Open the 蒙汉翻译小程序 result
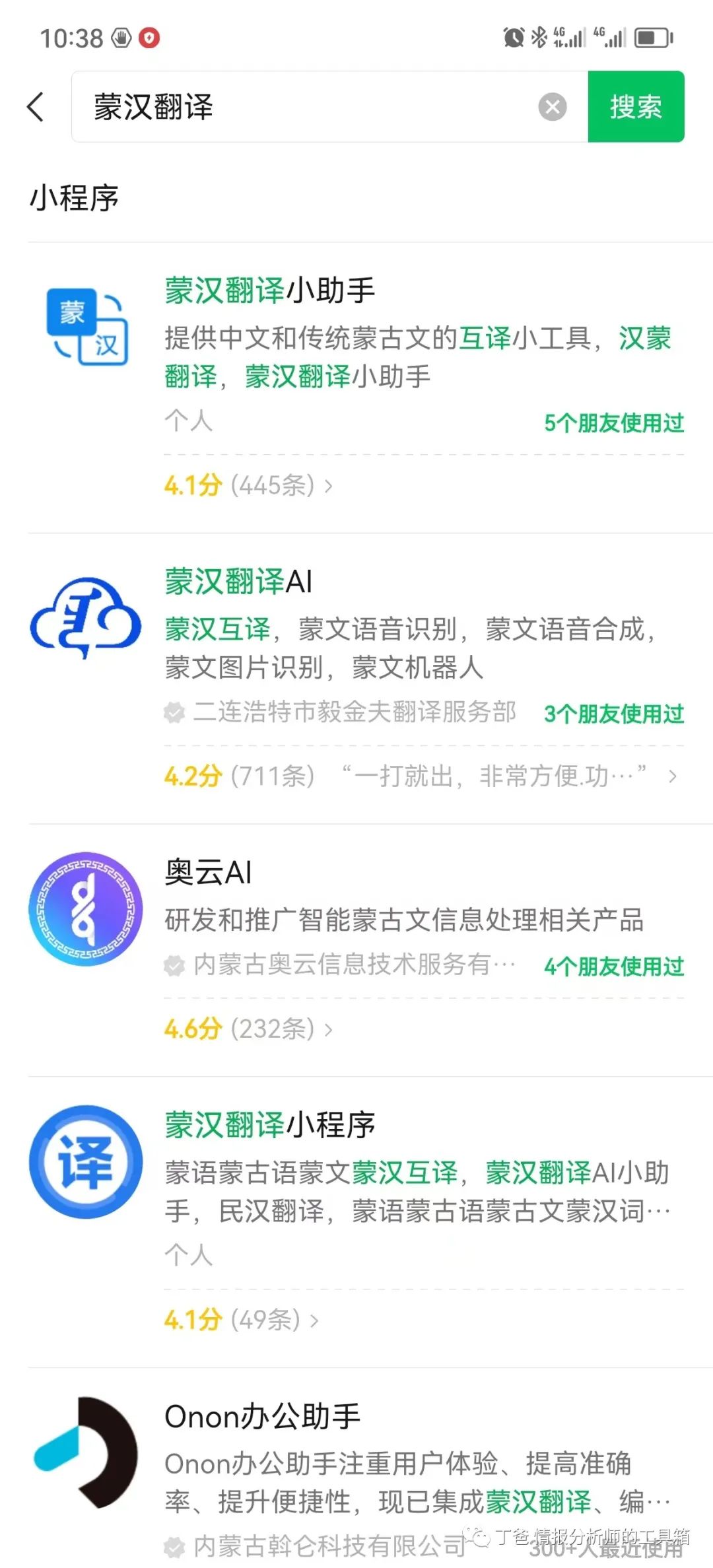713x1568 pixels. point(269,1125)
